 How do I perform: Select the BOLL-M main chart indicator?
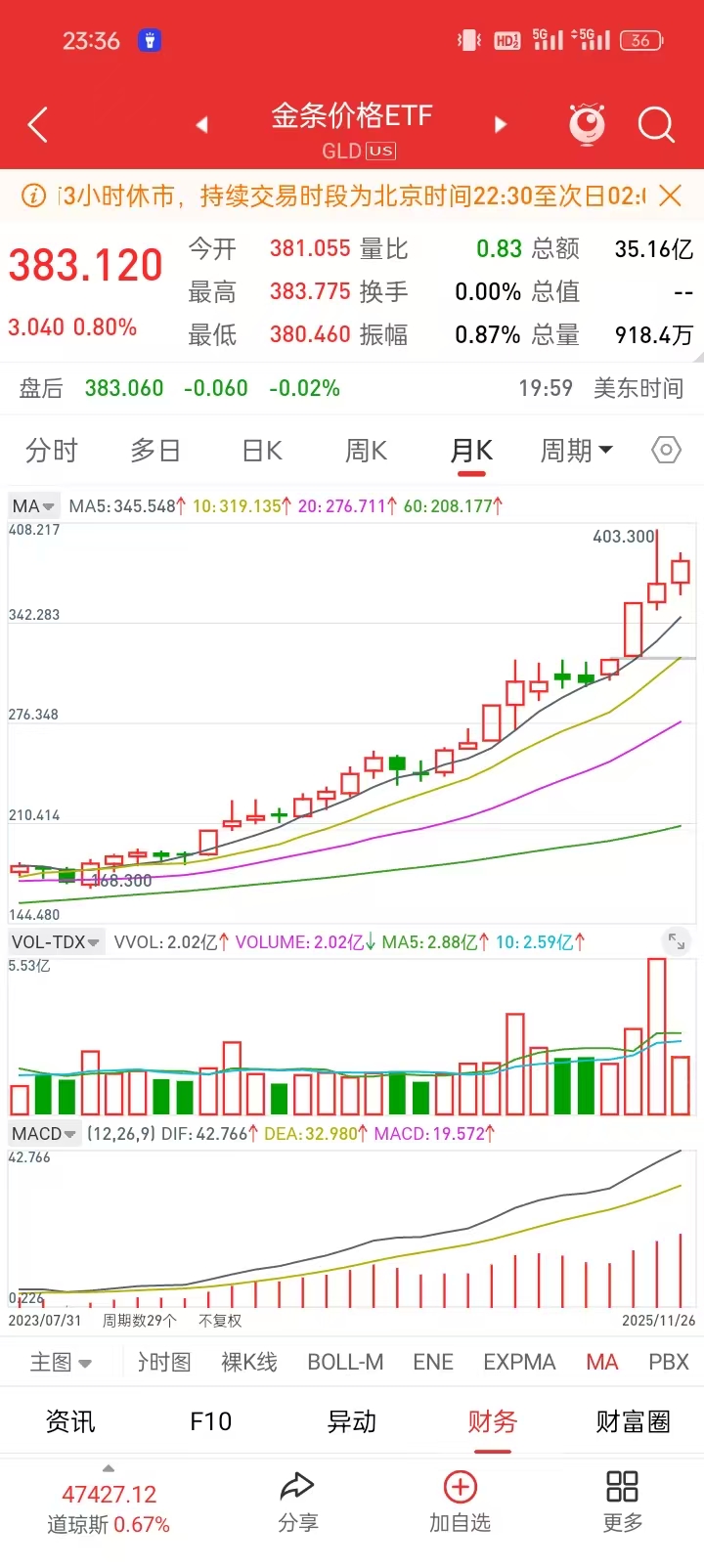coord(345,1363)
